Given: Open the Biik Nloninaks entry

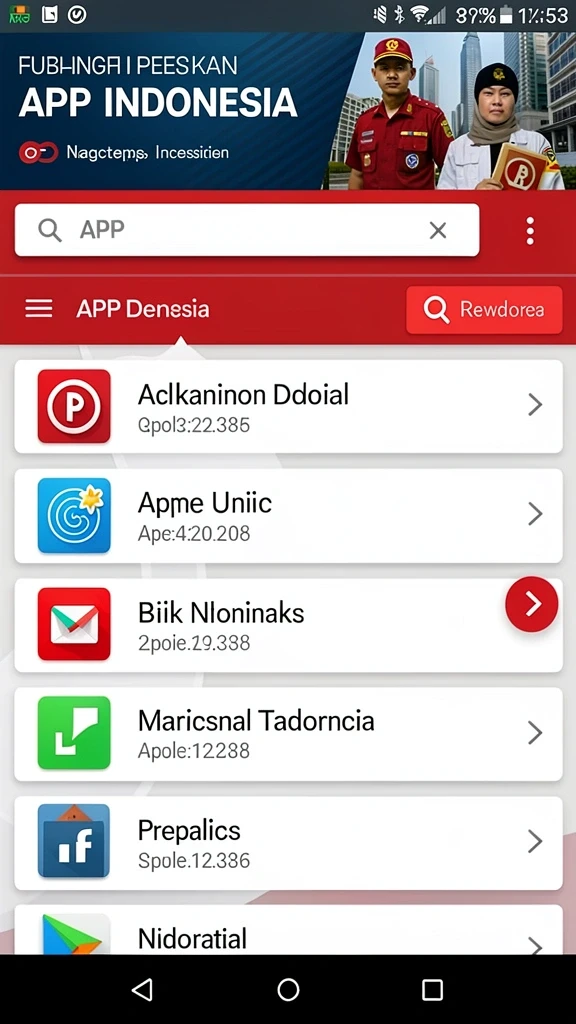Looking at the screenshot, I should pos(288,625).
